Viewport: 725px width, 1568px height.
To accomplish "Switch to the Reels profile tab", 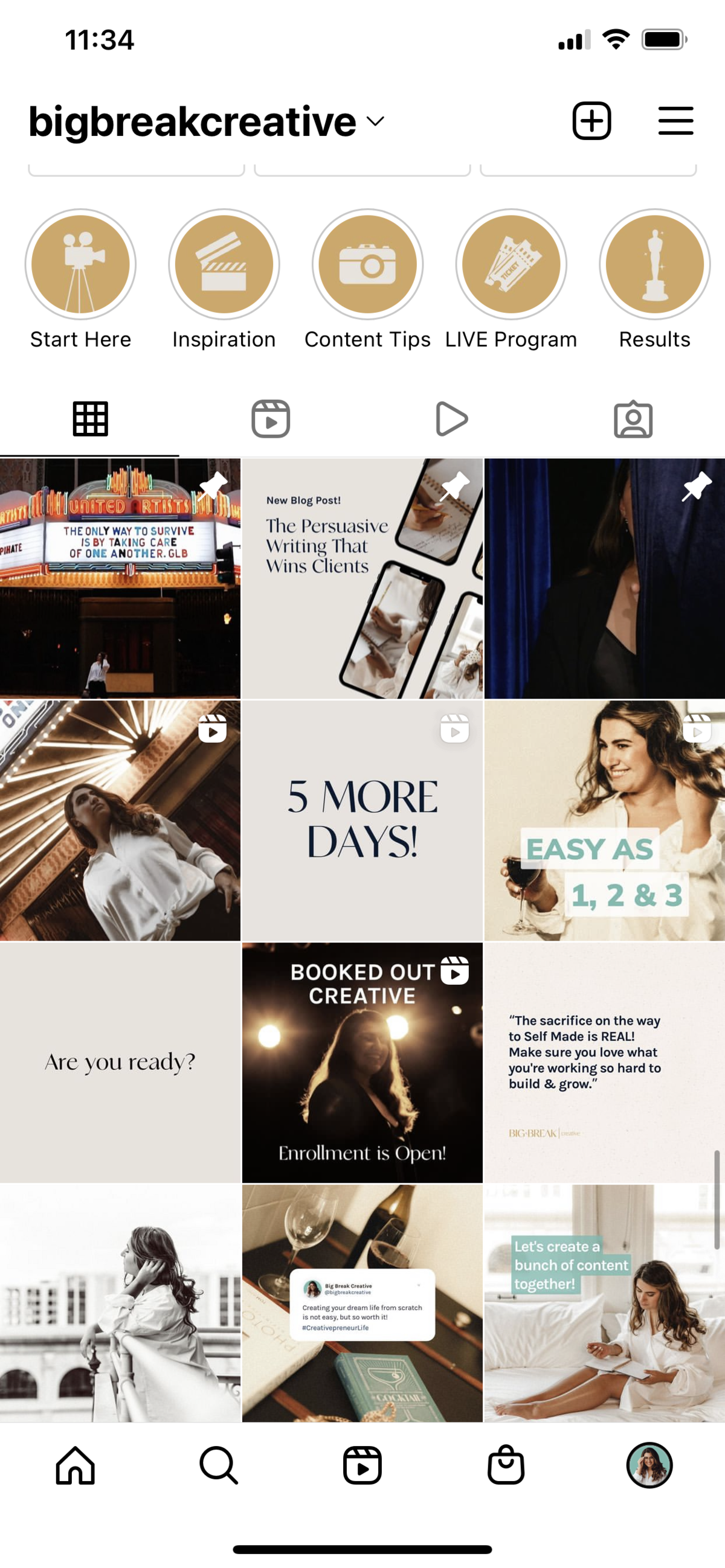I will (x=271, y=419).
